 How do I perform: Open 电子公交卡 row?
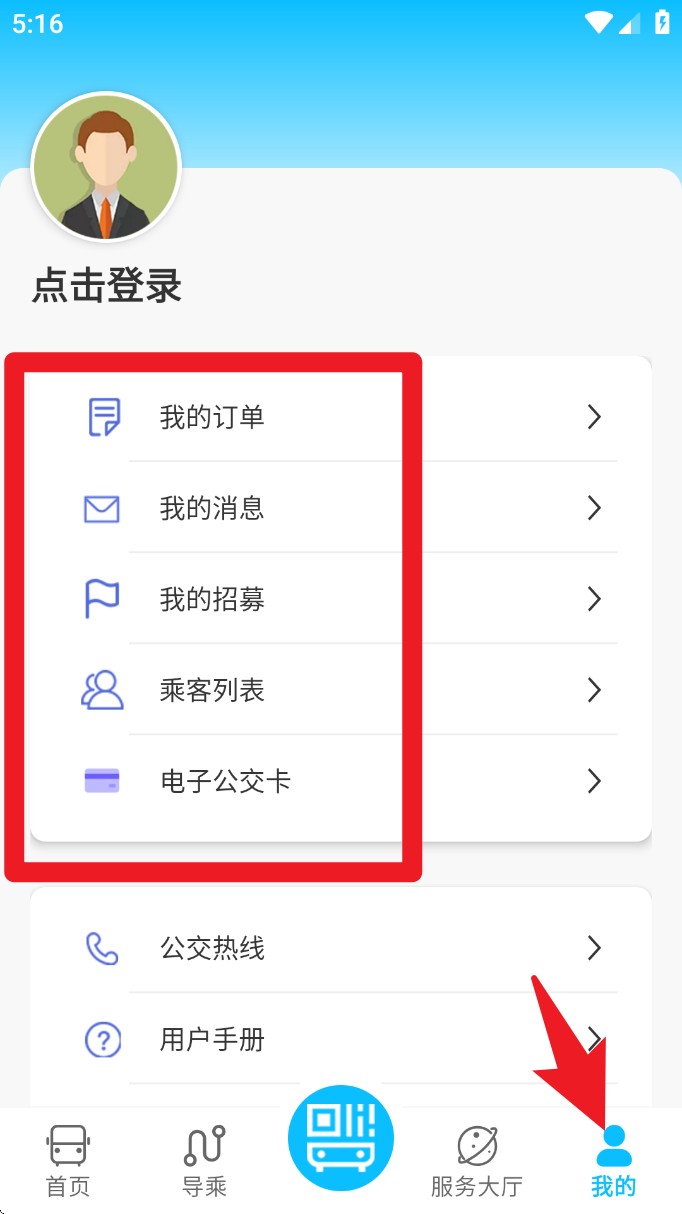340,781
